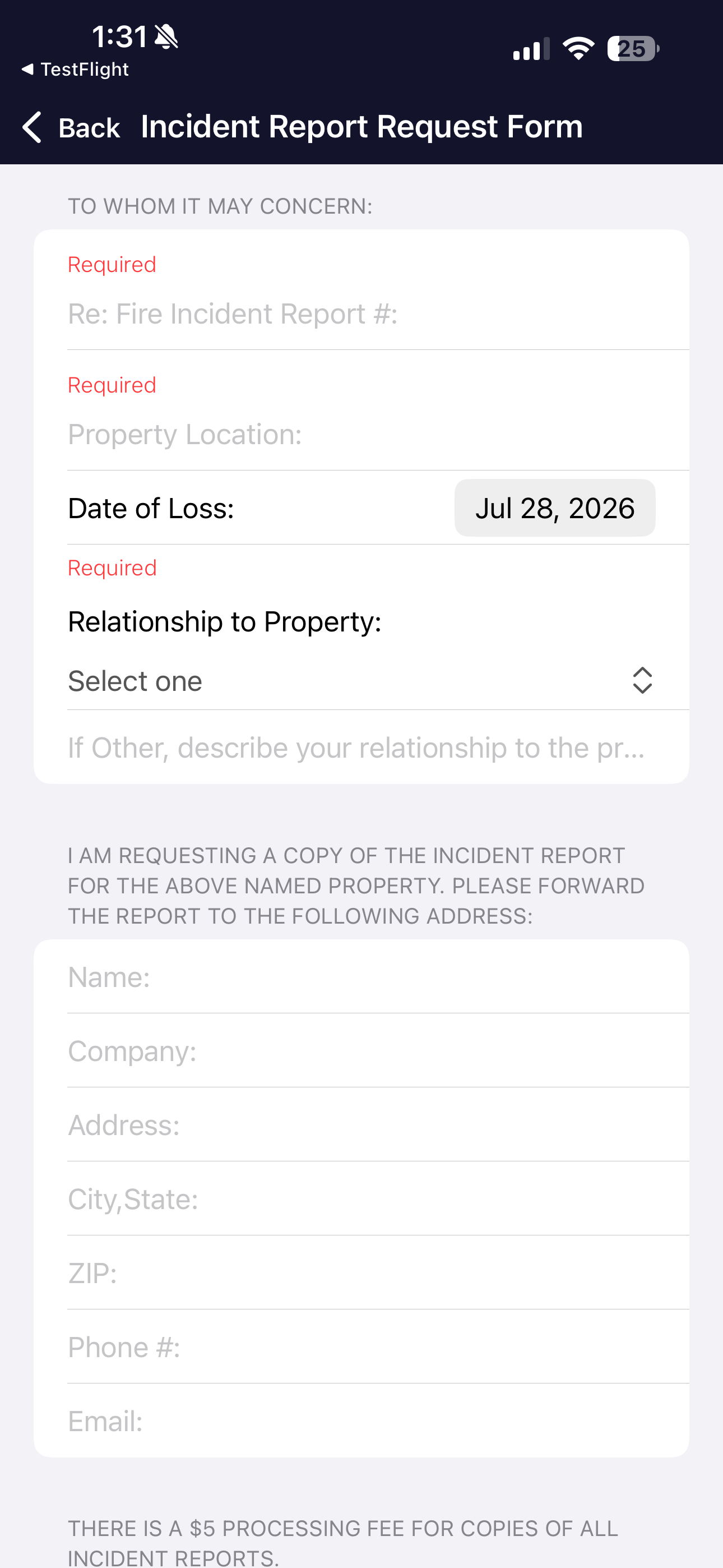Go back from the request form
Screen dimensions: 723x1568
[71, 128]
